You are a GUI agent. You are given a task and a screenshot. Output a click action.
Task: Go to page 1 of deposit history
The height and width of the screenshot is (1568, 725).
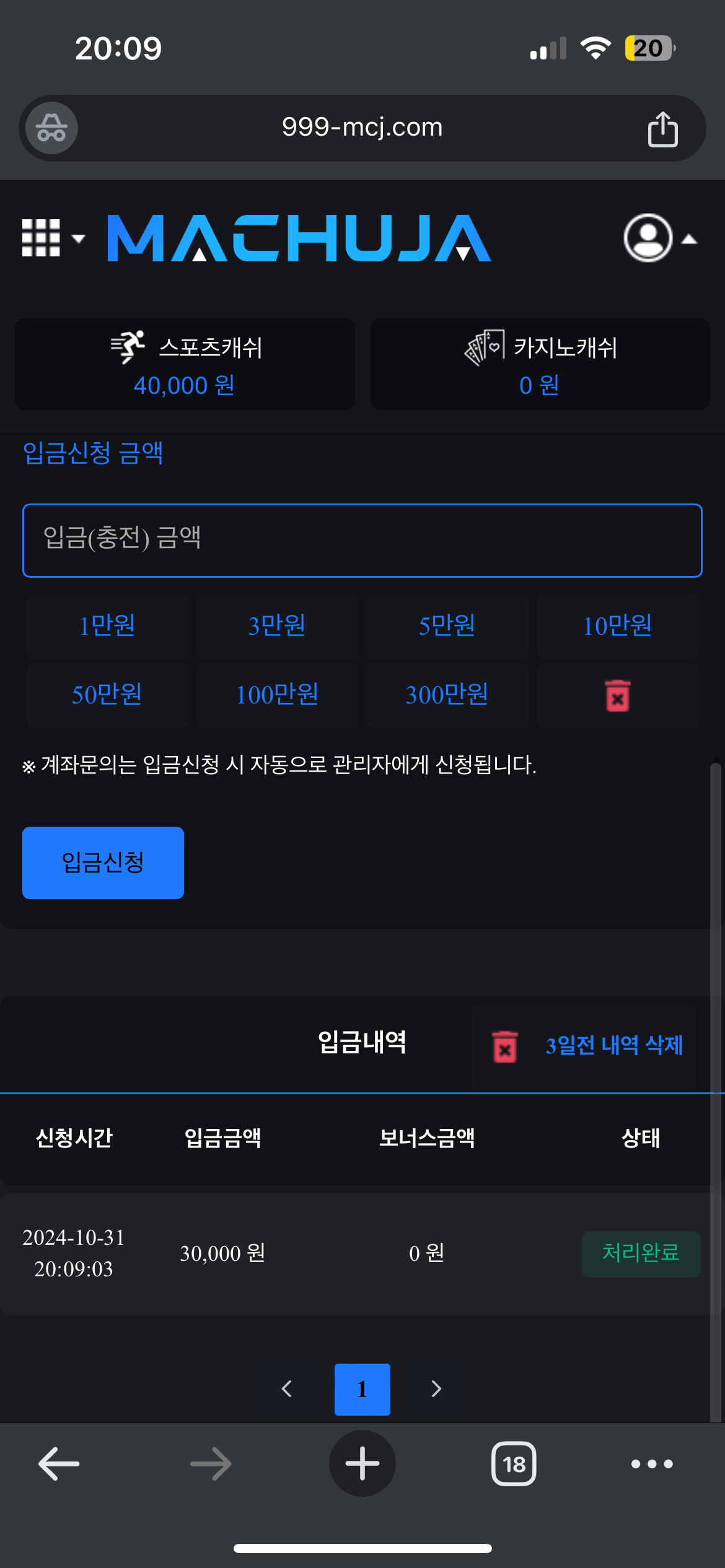(362, 1388)
